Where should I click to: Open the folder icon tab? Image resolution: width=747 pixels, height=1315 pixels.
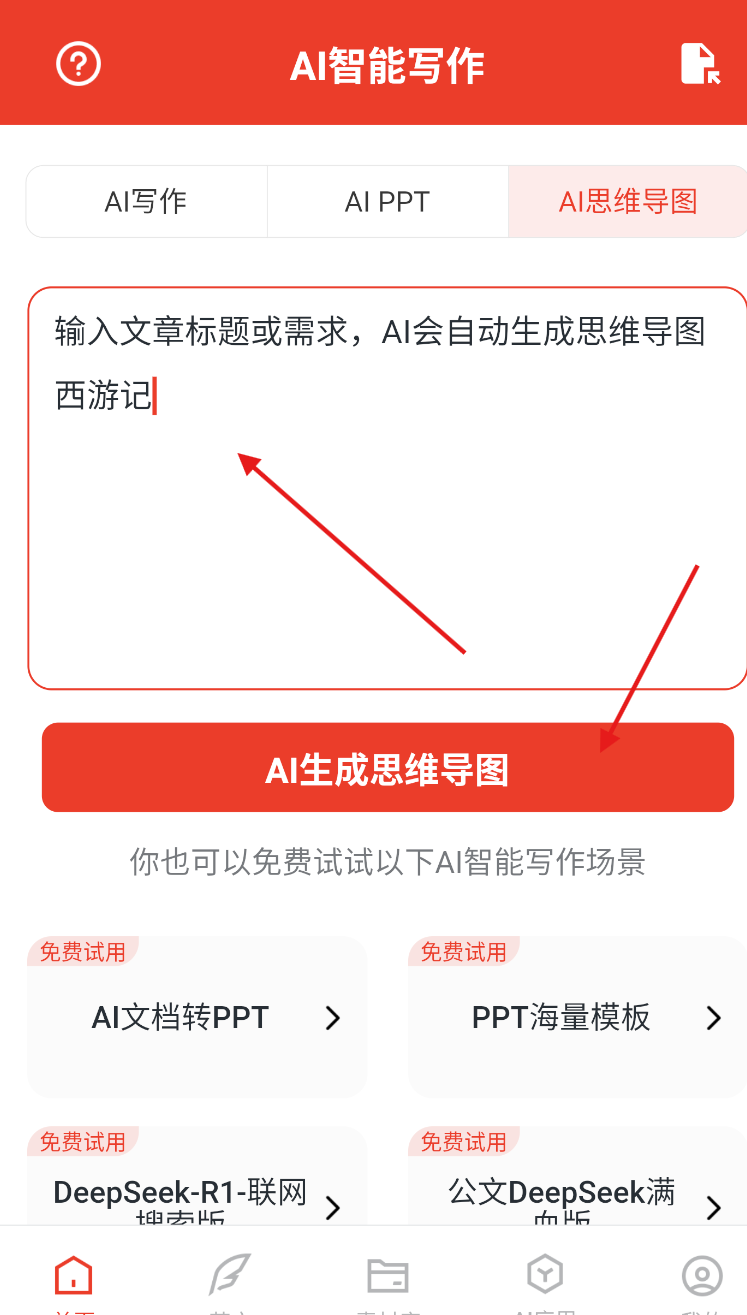pos(387,1276)
